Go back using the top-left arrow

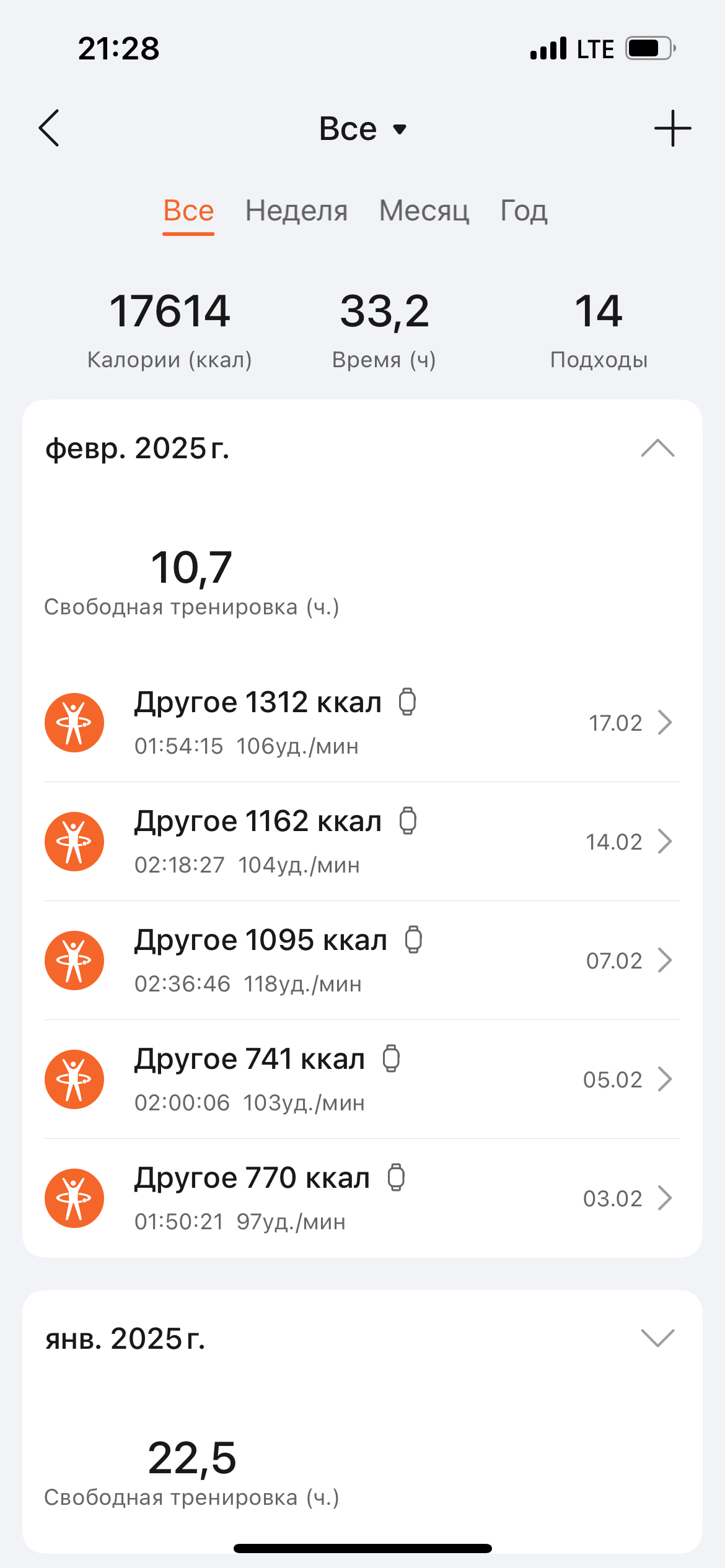click(50, 128)
